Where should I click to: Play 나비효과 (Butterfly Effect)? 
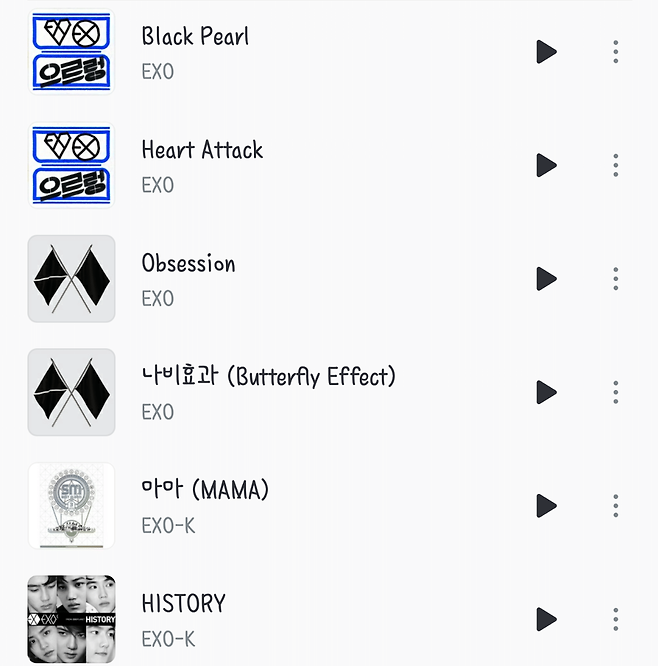pyautogui.click(x=546, y=392)
